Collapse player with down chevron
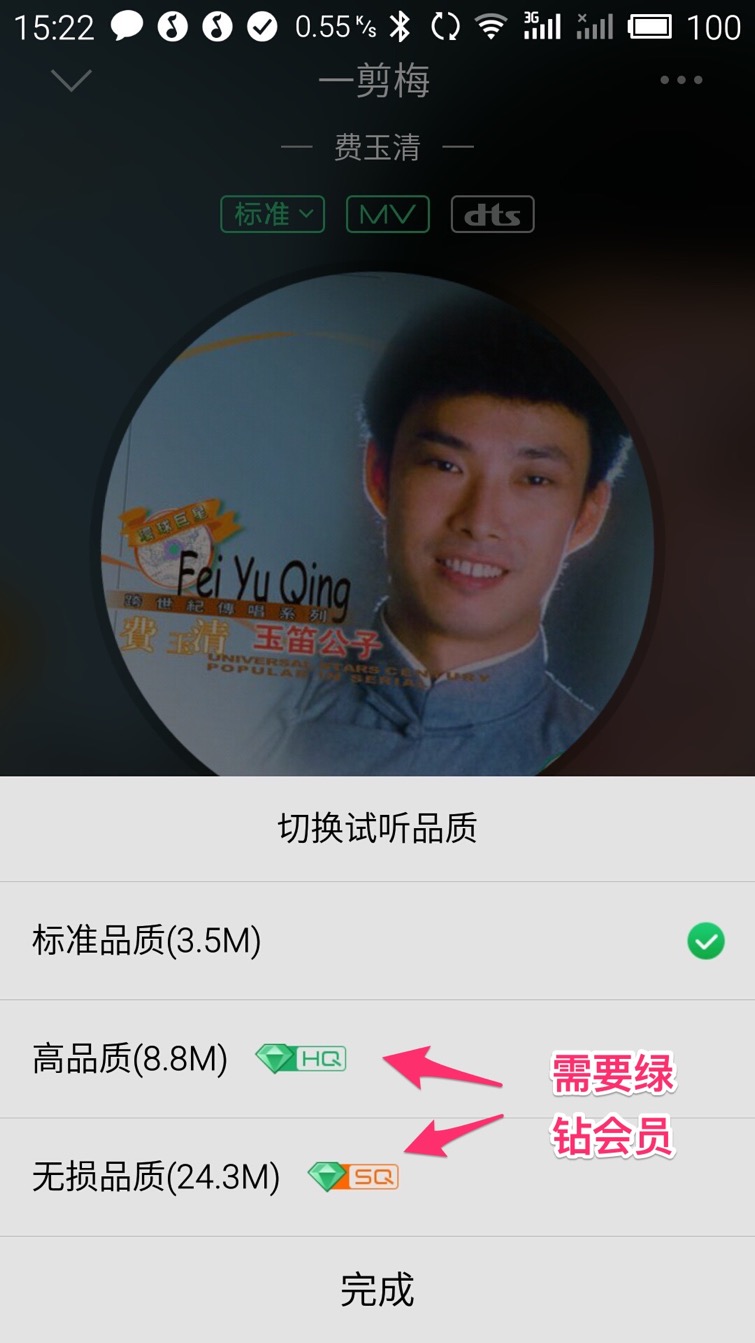 (71, 80)
